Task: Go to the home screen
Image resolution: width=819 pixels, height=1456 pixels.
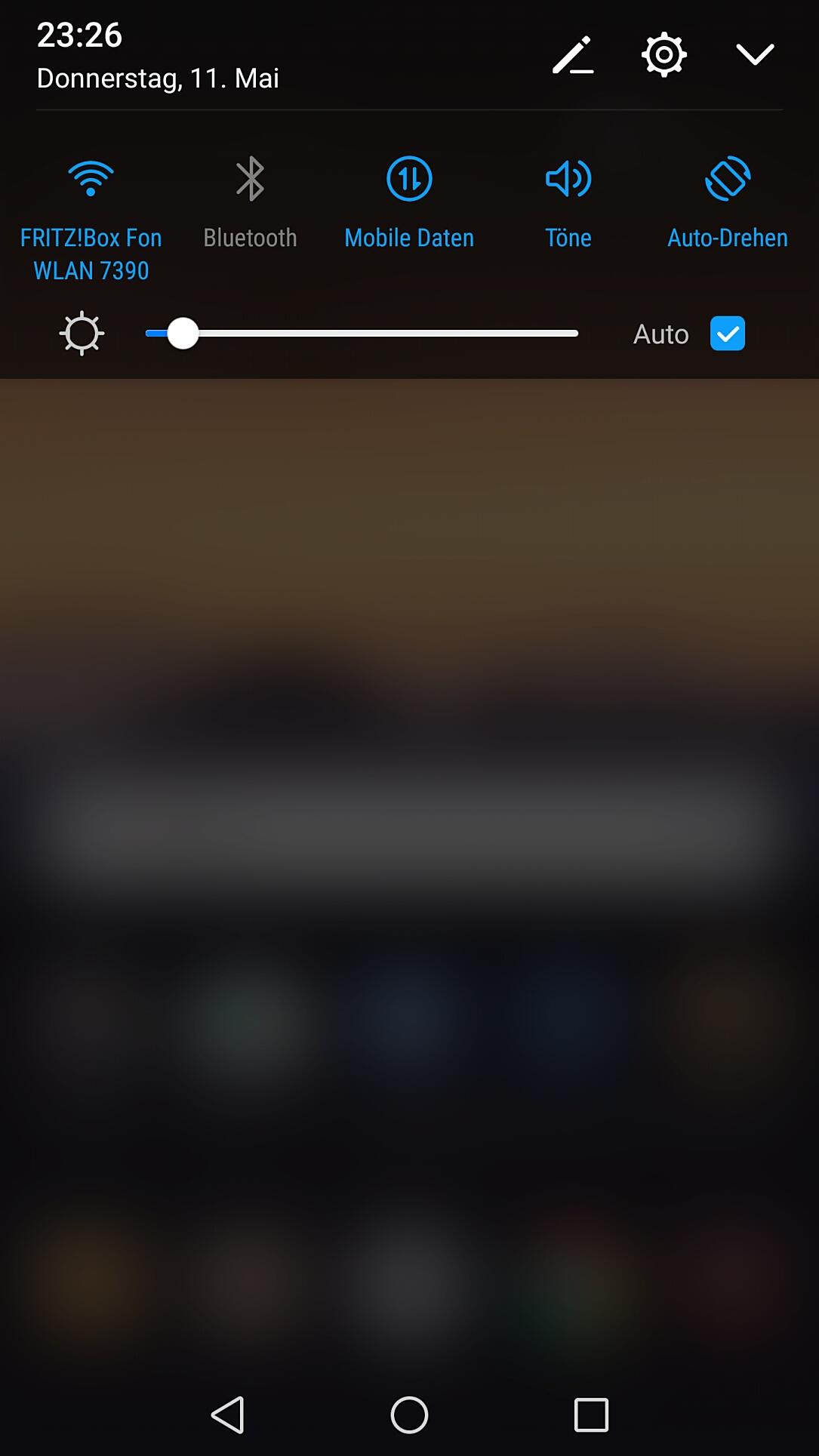Action: pos(409,1414)
